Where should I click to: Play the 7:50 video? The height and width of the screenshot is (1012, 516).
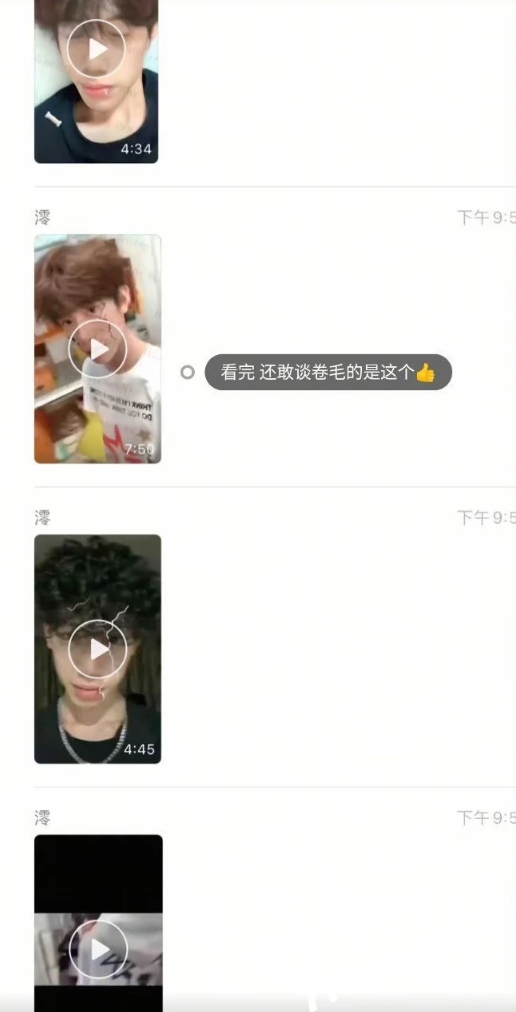point(98,349)
